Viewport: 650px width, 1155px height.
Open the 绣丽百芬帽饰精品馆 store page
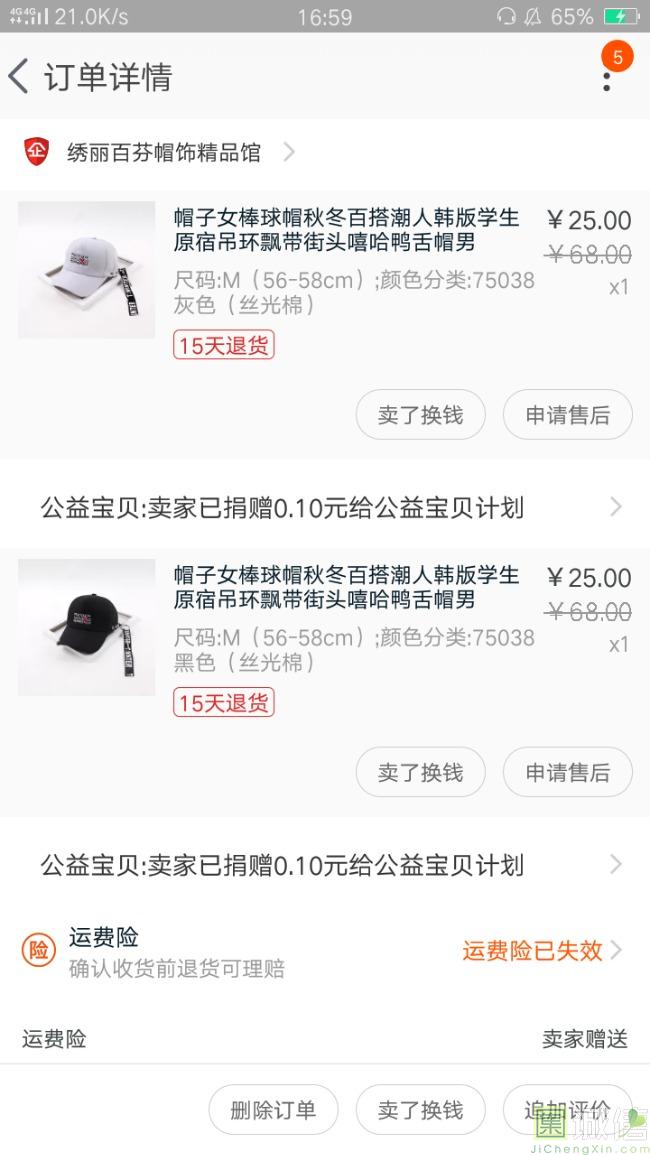click(164, 152)
